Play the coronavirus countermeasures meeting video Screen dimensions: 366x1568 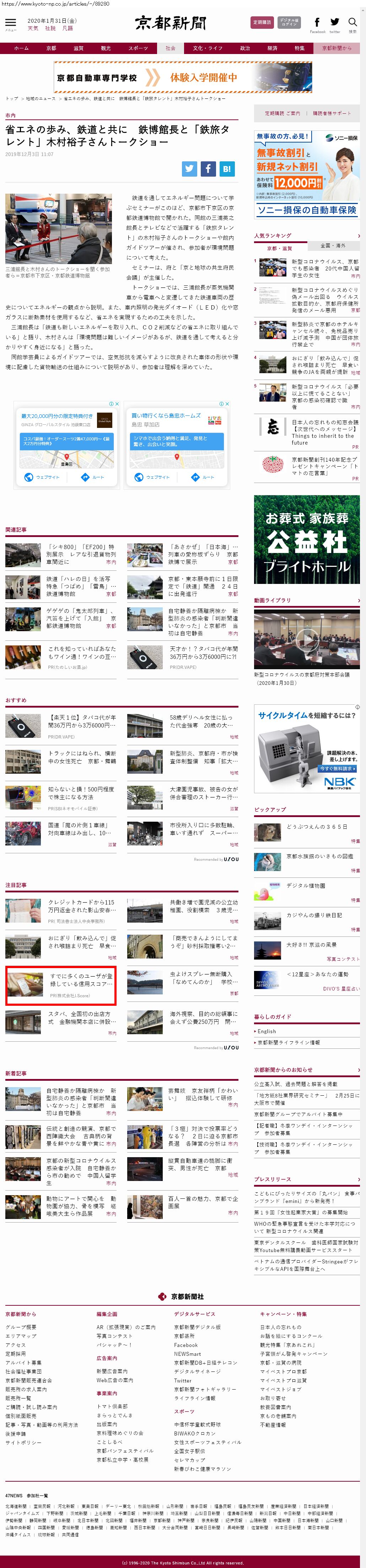307,639
